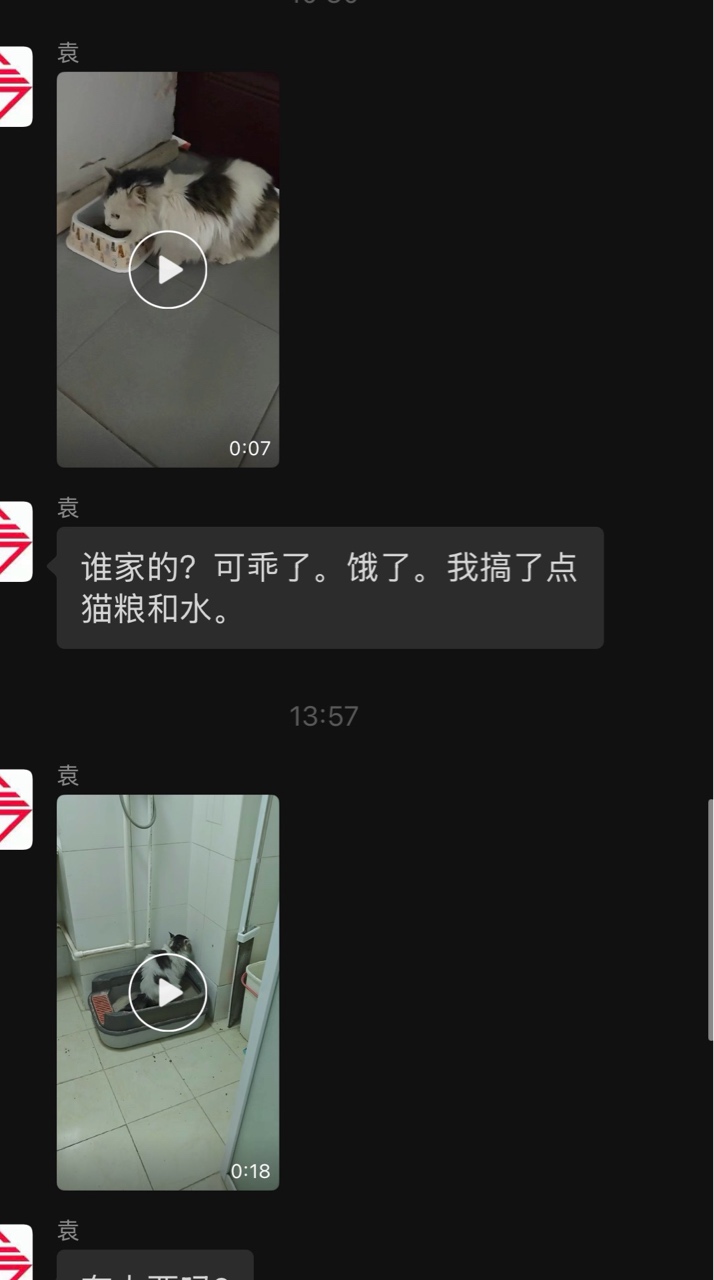Open 袁's avatar beside the 0:07 video

click(x=14, y=87)
